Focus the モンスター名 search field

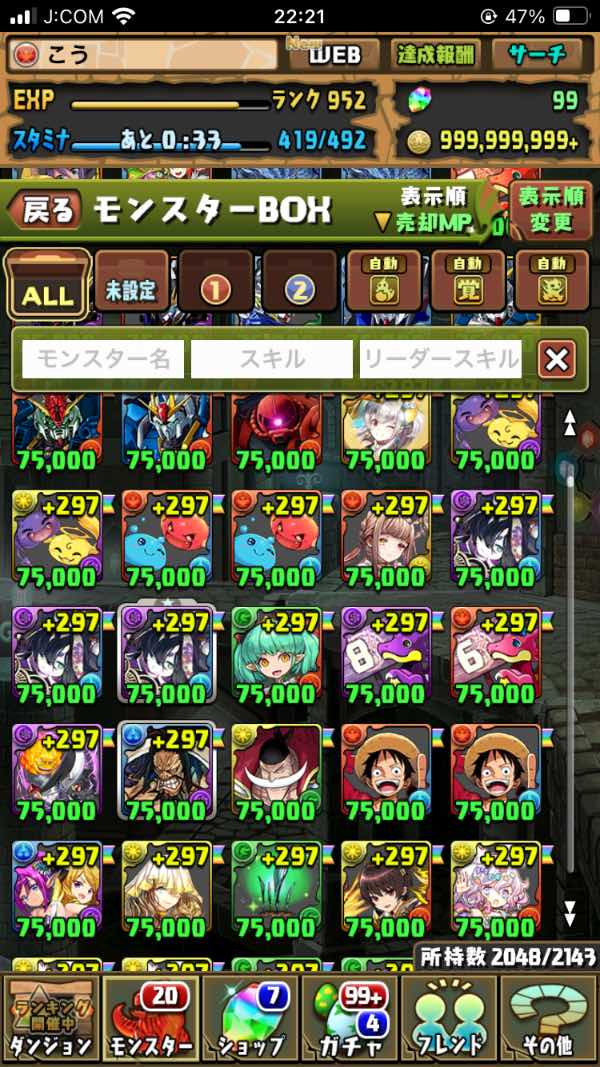(x=103, y=359)
